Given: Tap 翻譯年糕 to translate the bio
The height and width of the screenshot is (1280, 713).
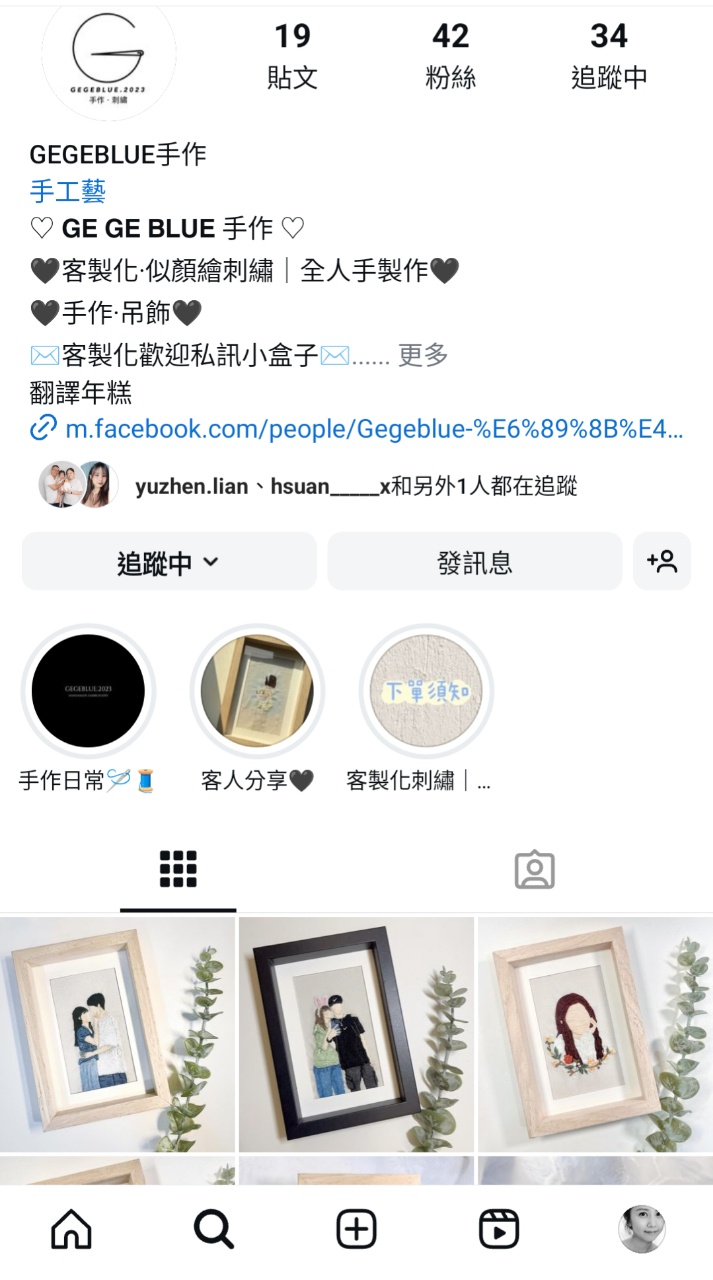Looking at the screenshot, I should coord(81,392).
